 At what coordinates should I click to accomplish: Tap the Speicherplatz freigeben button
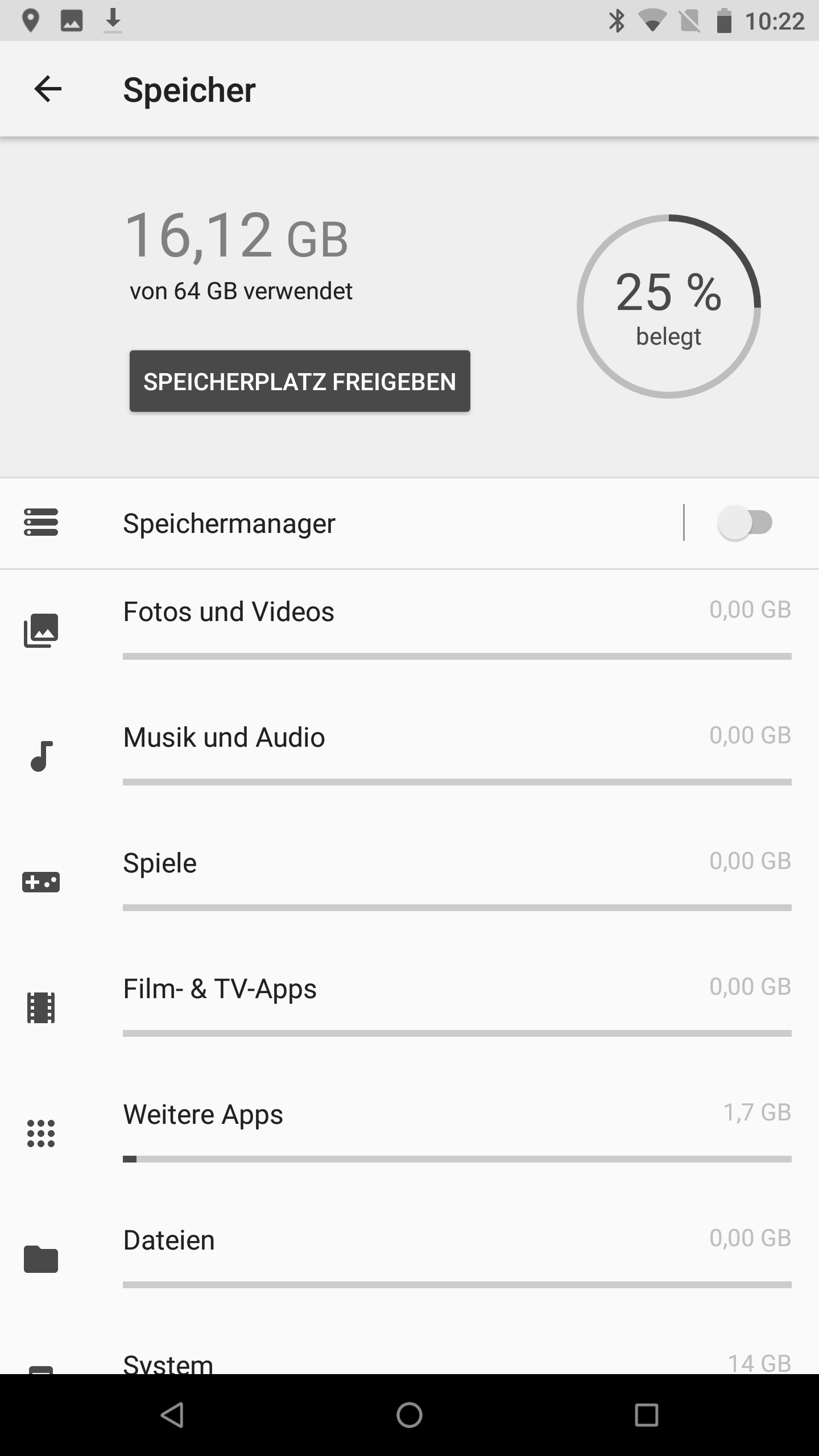[x=300, y=381]
